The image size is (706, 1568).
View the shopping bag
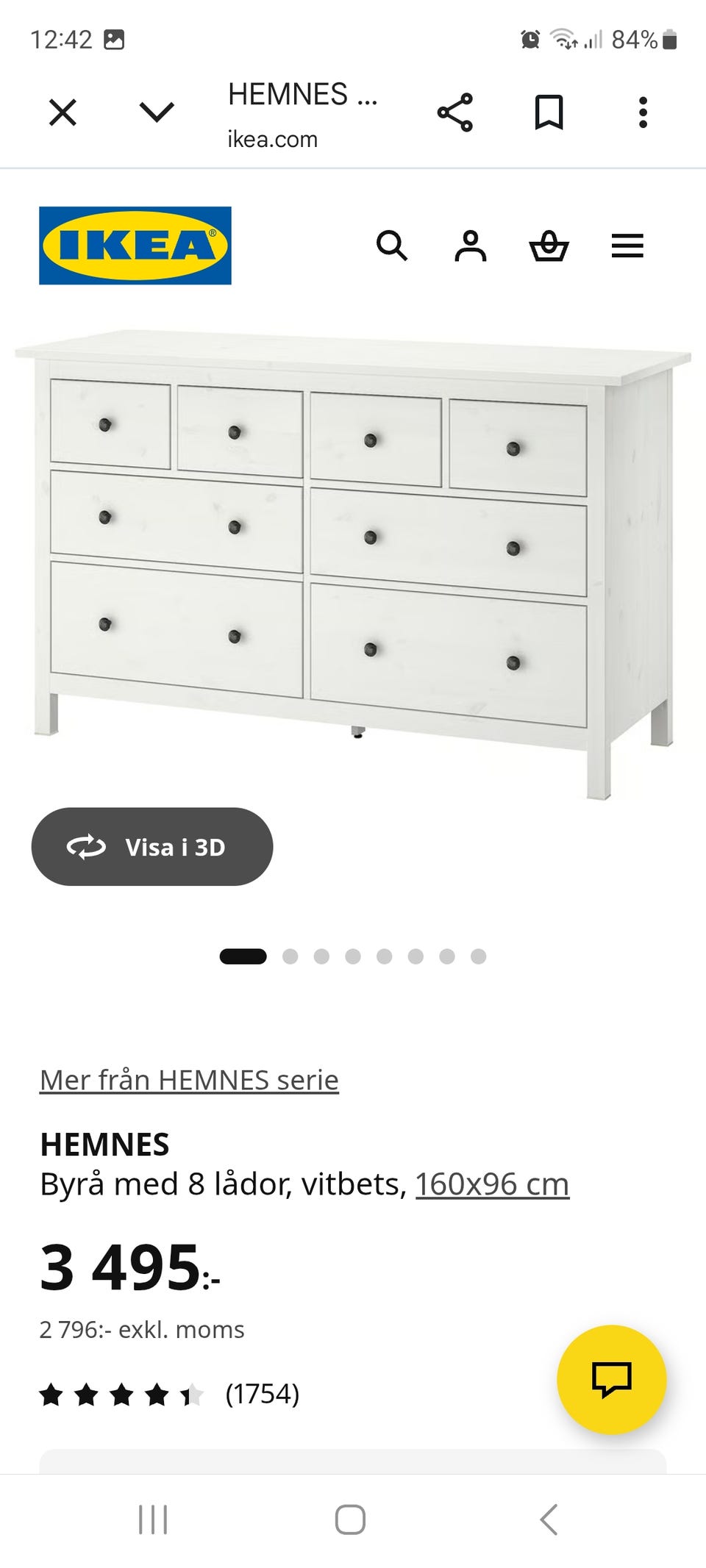[550, 246]
